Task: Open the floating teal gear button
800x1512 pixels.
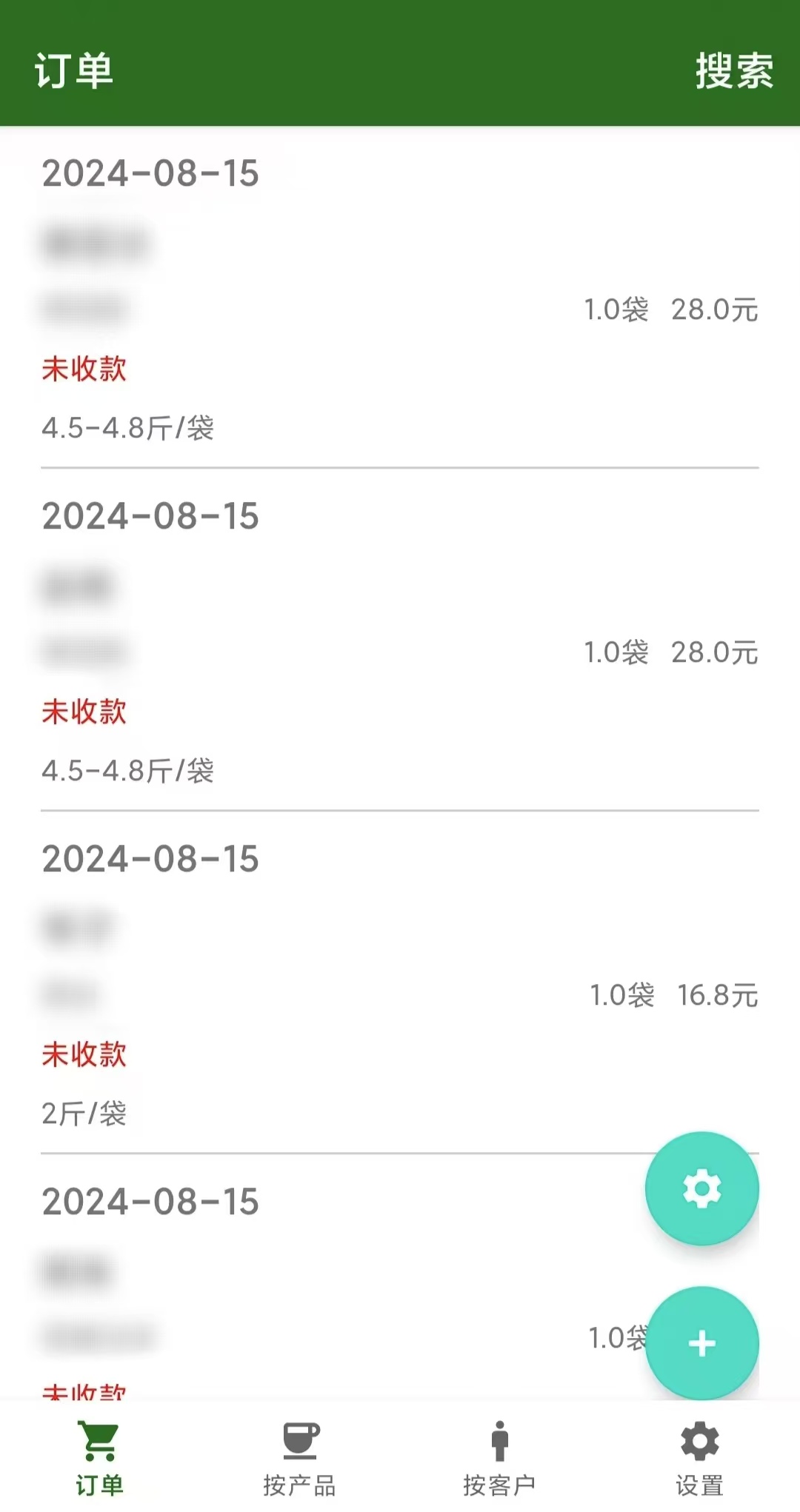Action: point(701,1188)
